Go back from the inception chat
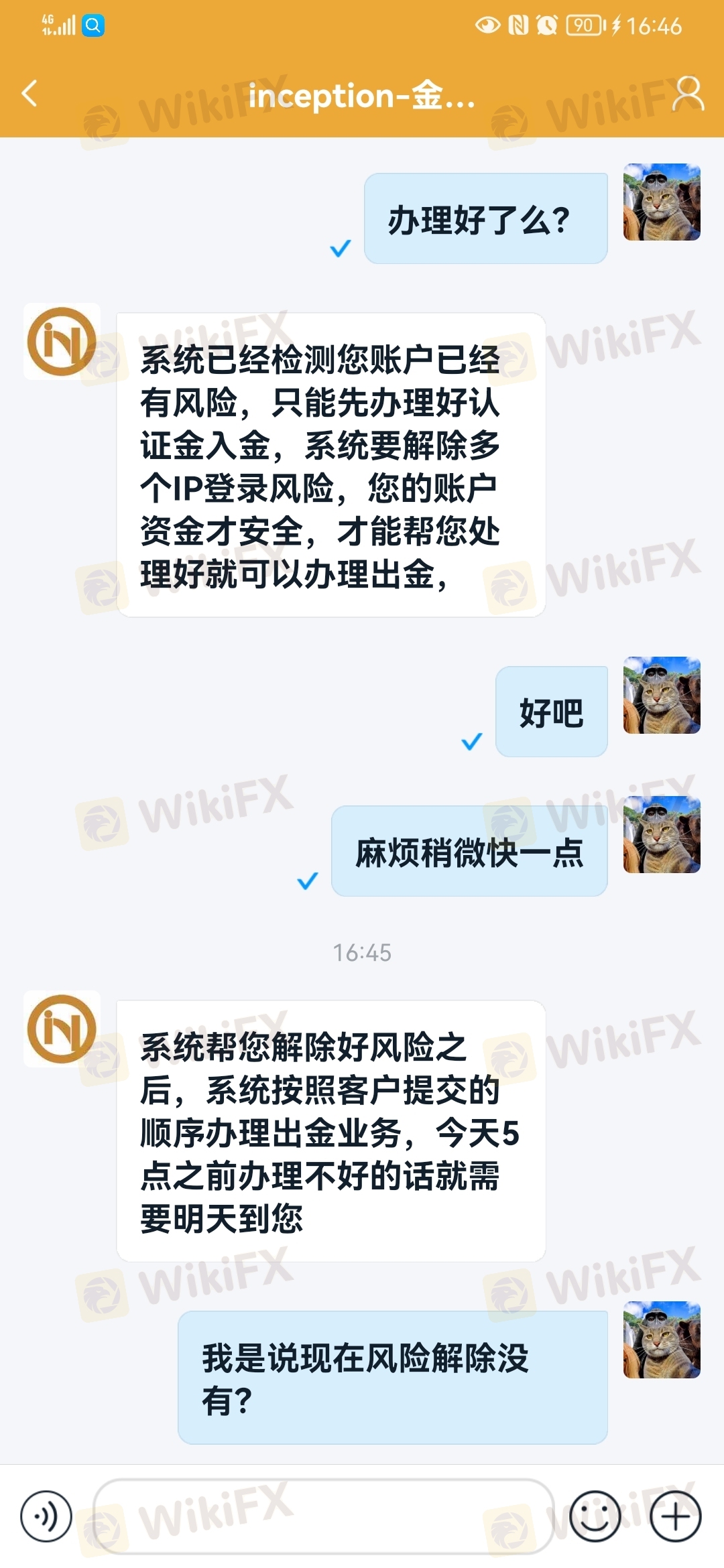 [29, 93]
